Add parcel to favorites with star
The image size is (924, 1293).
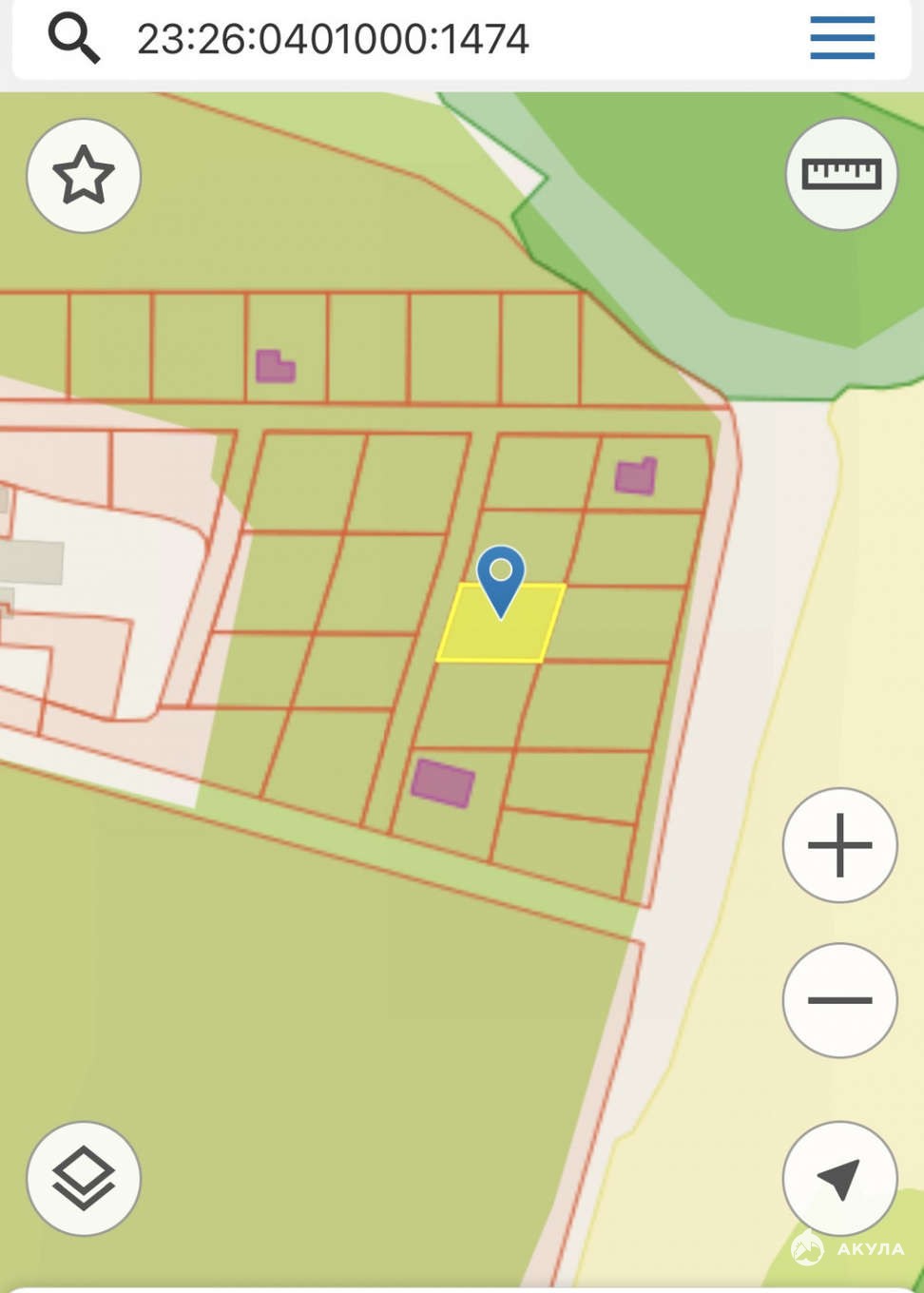pos(84,176)
